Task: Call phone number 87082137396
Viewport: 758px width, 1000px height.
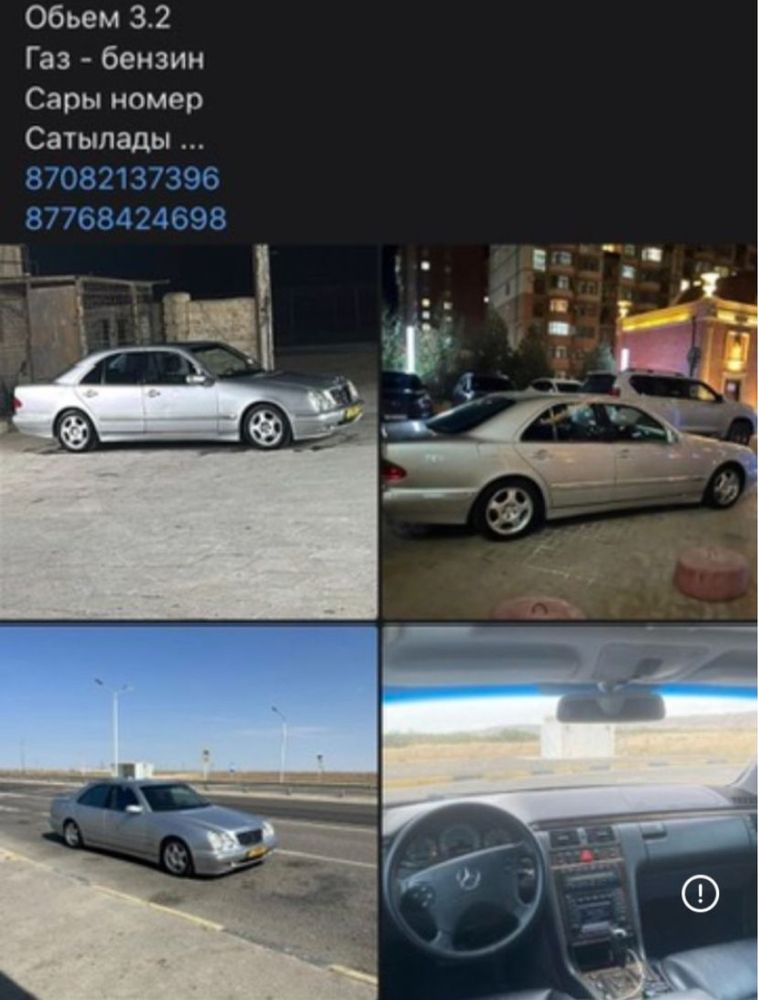Action: pyautogui.click(x=122, y=179)
